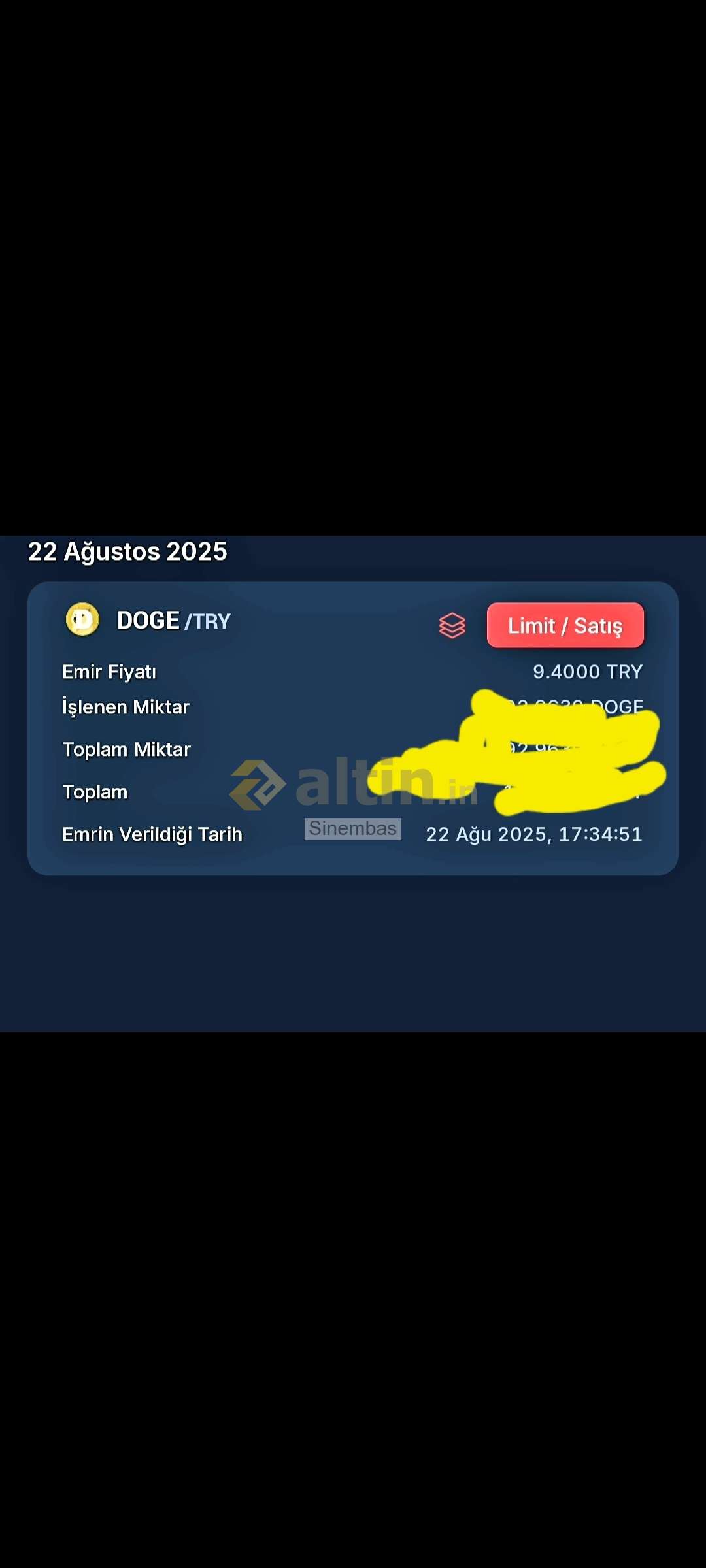Open the DOGE/TRY order card
Screen dimensions: 706x1568
coord(353,728)
